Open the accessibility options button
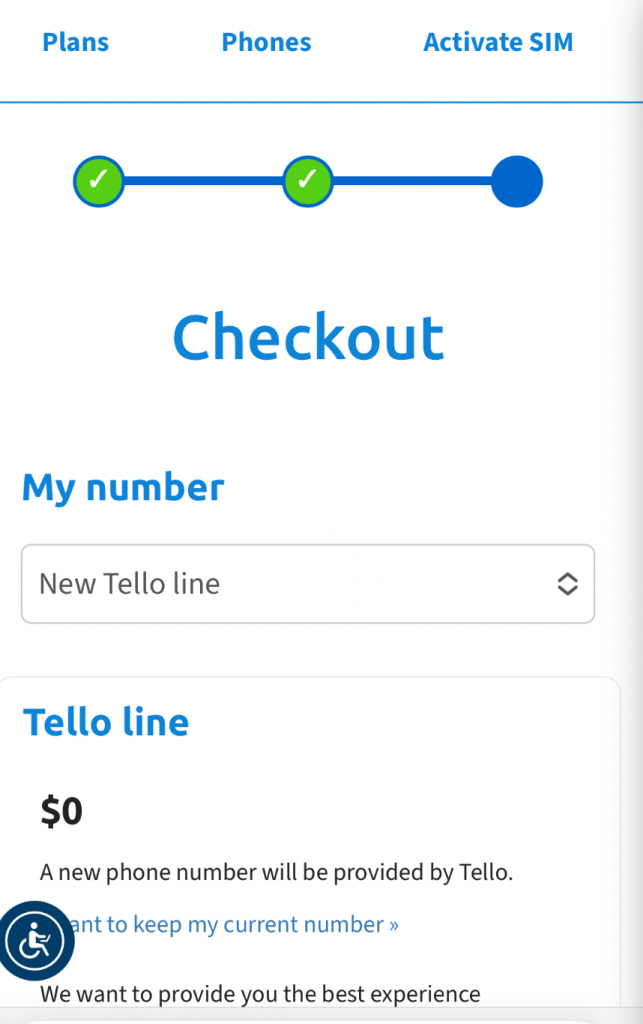Viewport: 643px width, 1024px height. tap(37, 941)
